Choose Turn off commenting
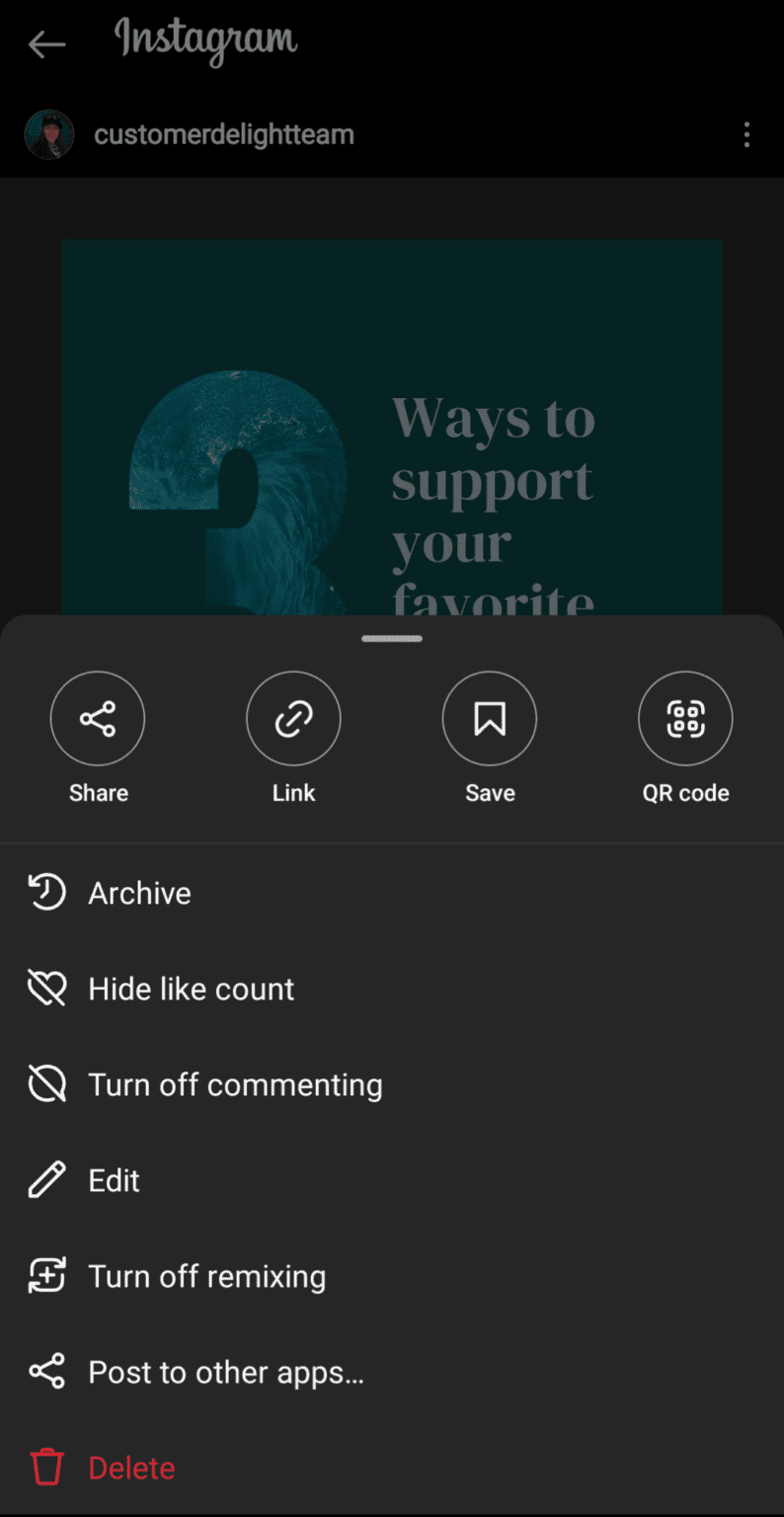The width and height of the screenshot is (784, 1517). click(x=235, y=1084)
